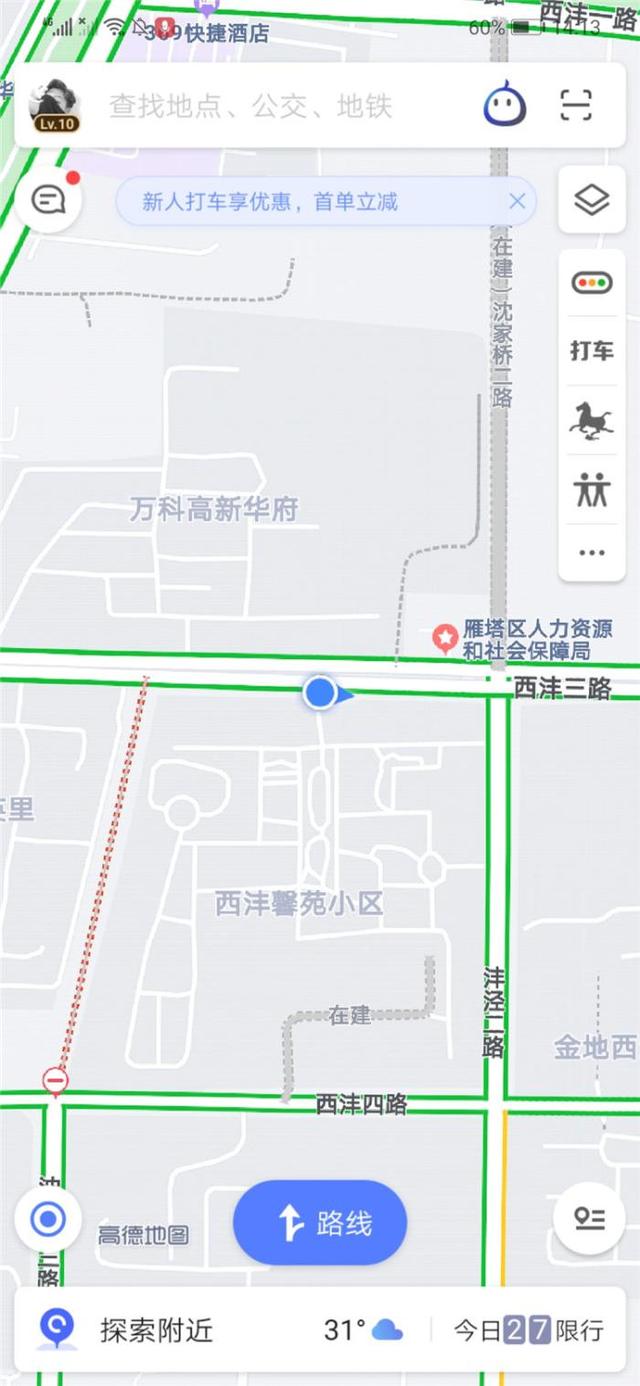Image resolution: width=640 pixels, height=1386 pixels.
Task: Select the 雁塔区人力资源和社会保障局 map marker
Action: tap(445, 638)
